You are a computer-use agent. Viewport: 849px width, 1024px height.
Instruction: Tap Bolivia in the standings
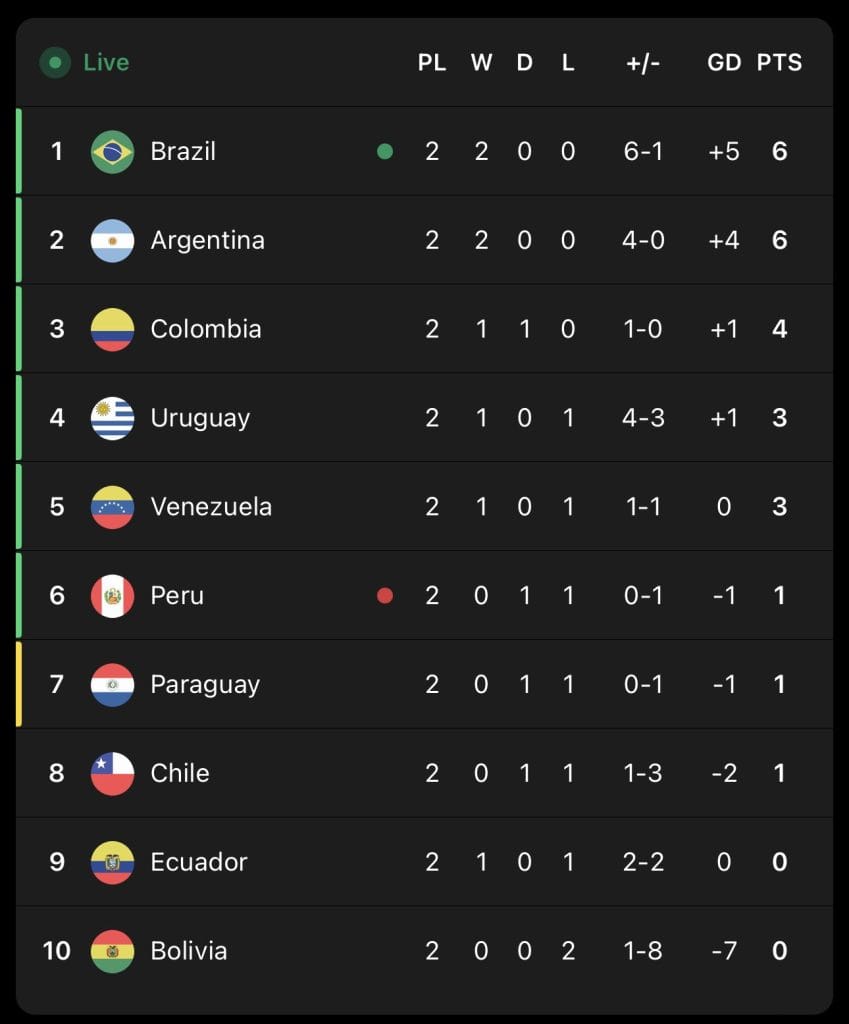[x=188, y=951]
